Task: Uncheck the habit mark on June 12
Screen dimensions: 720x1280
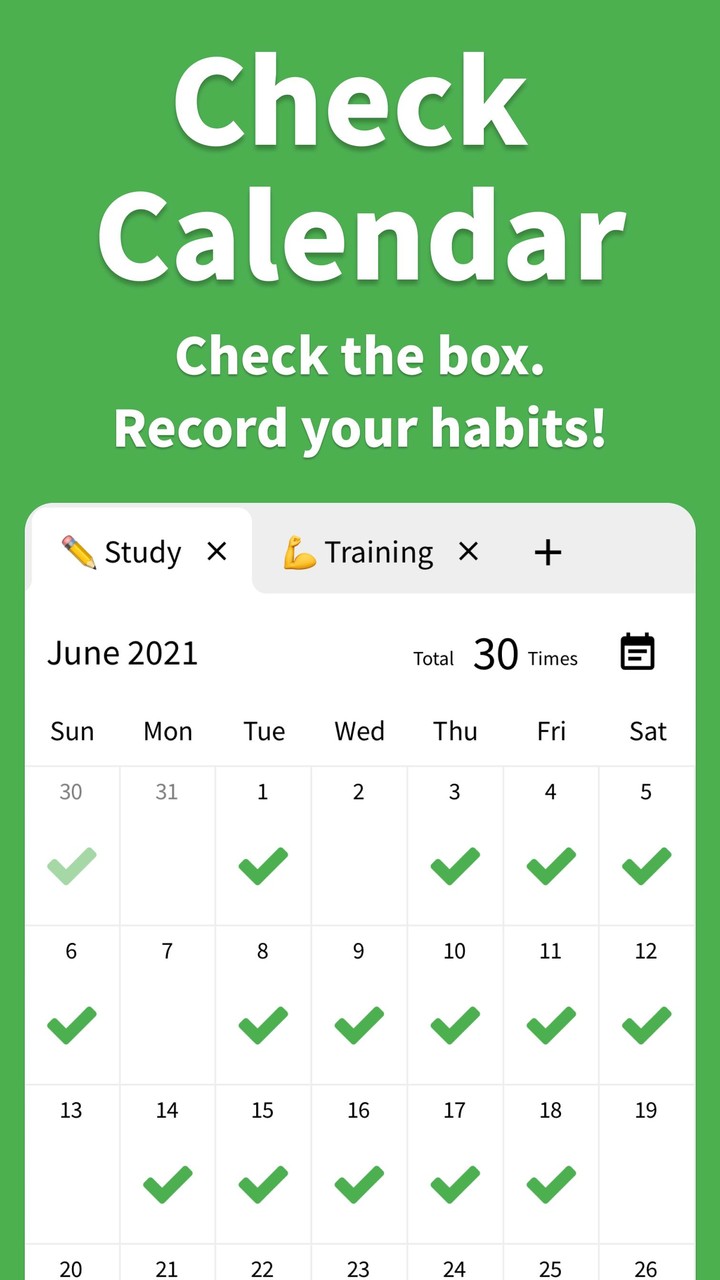Action: (646, 1025)
